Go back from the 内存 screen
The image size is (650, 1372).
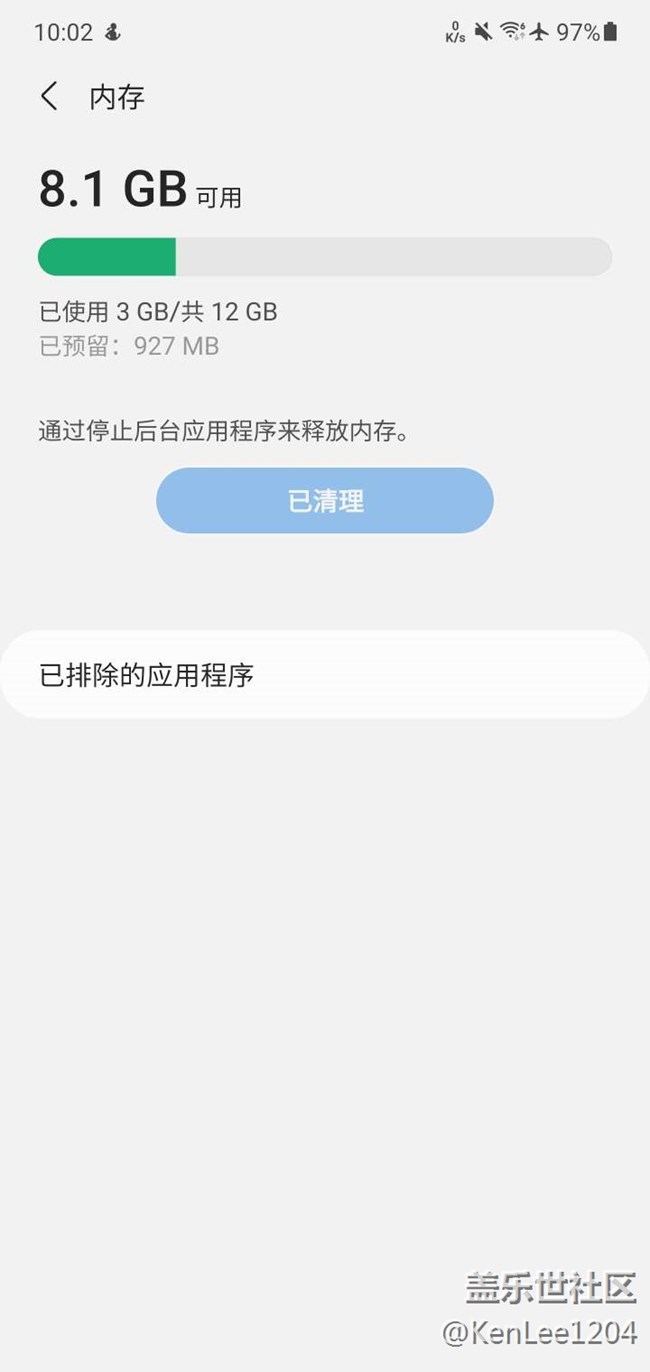point(49,97)
